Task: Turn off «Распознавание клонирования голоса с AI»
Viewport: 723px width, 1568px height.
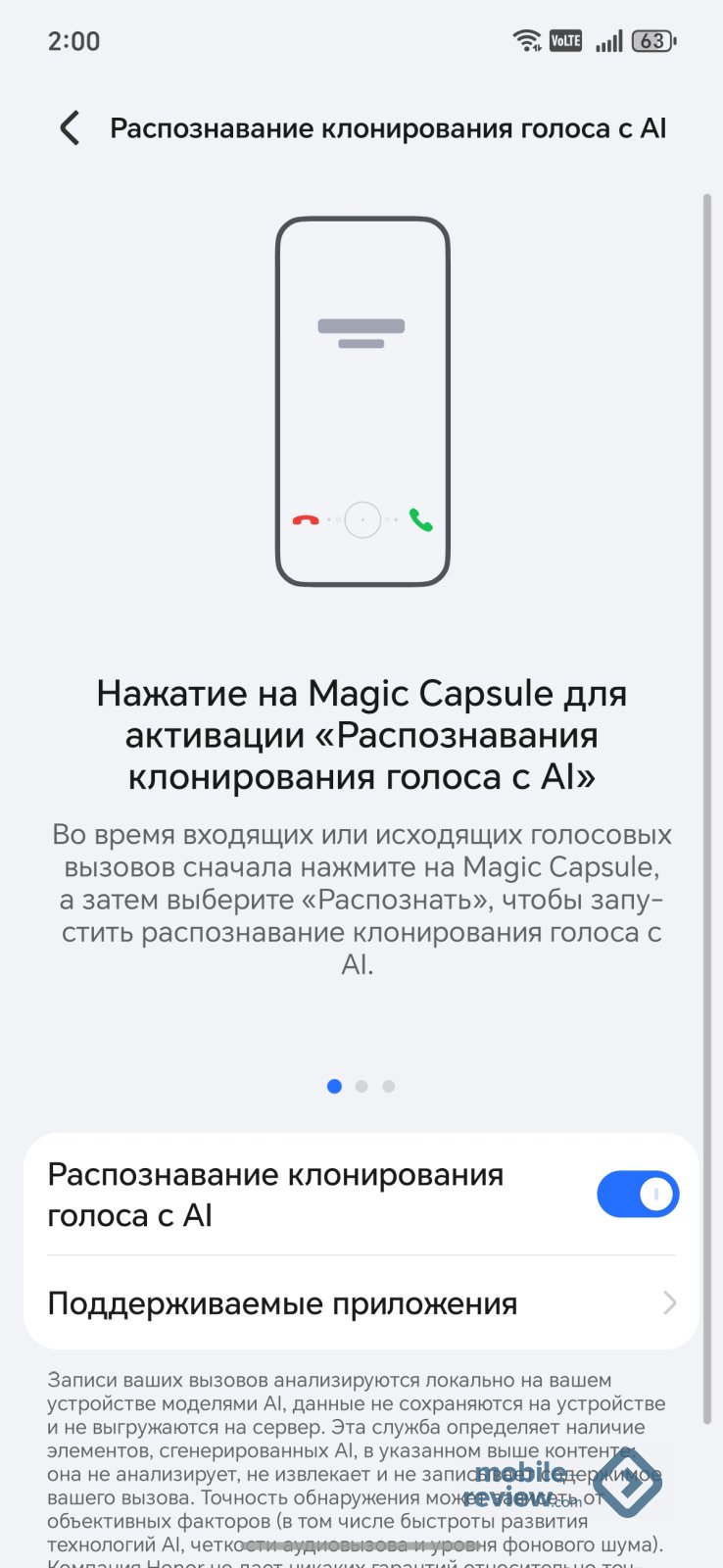Action: coord(637,1194)
